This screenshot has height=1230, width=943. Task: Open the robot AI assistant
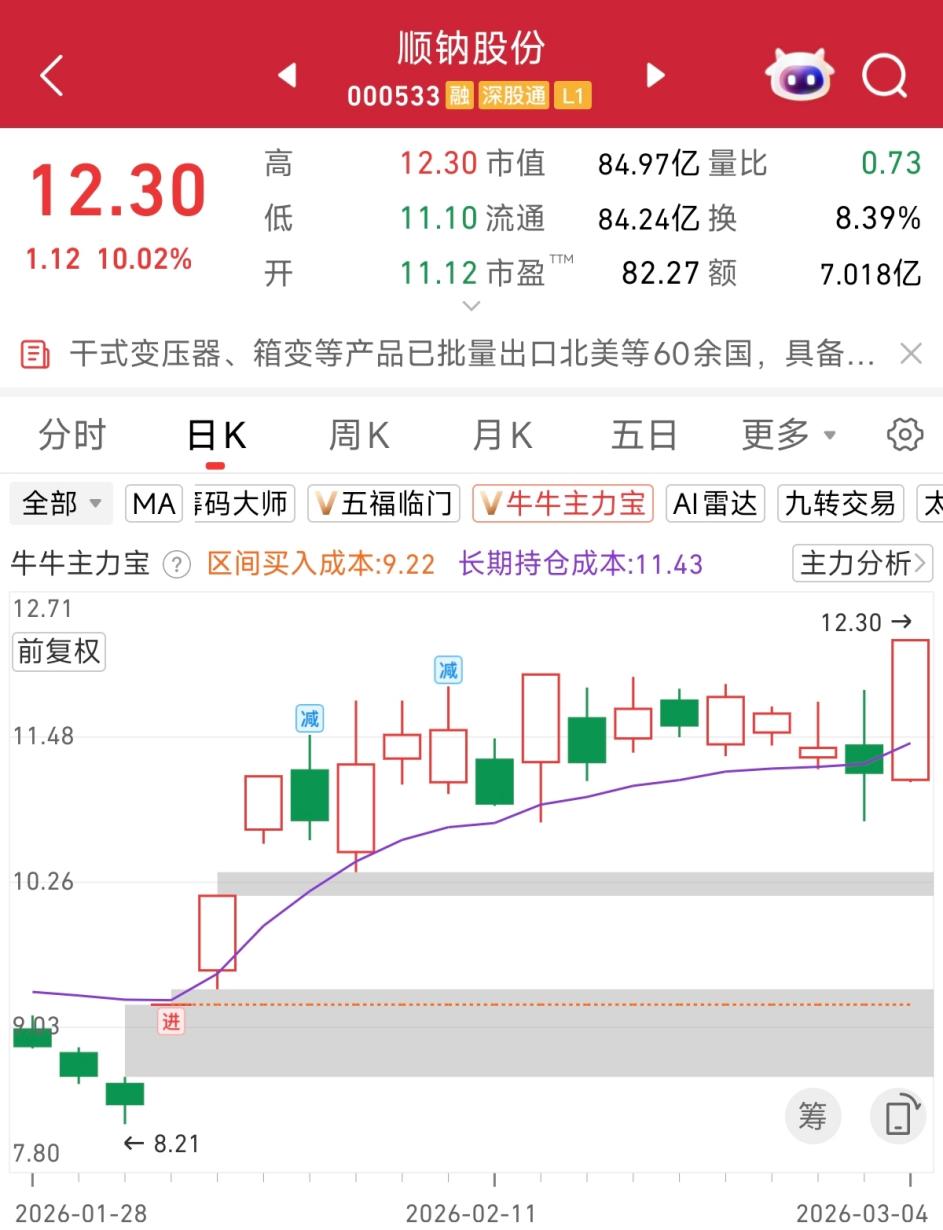click(799, 75)
